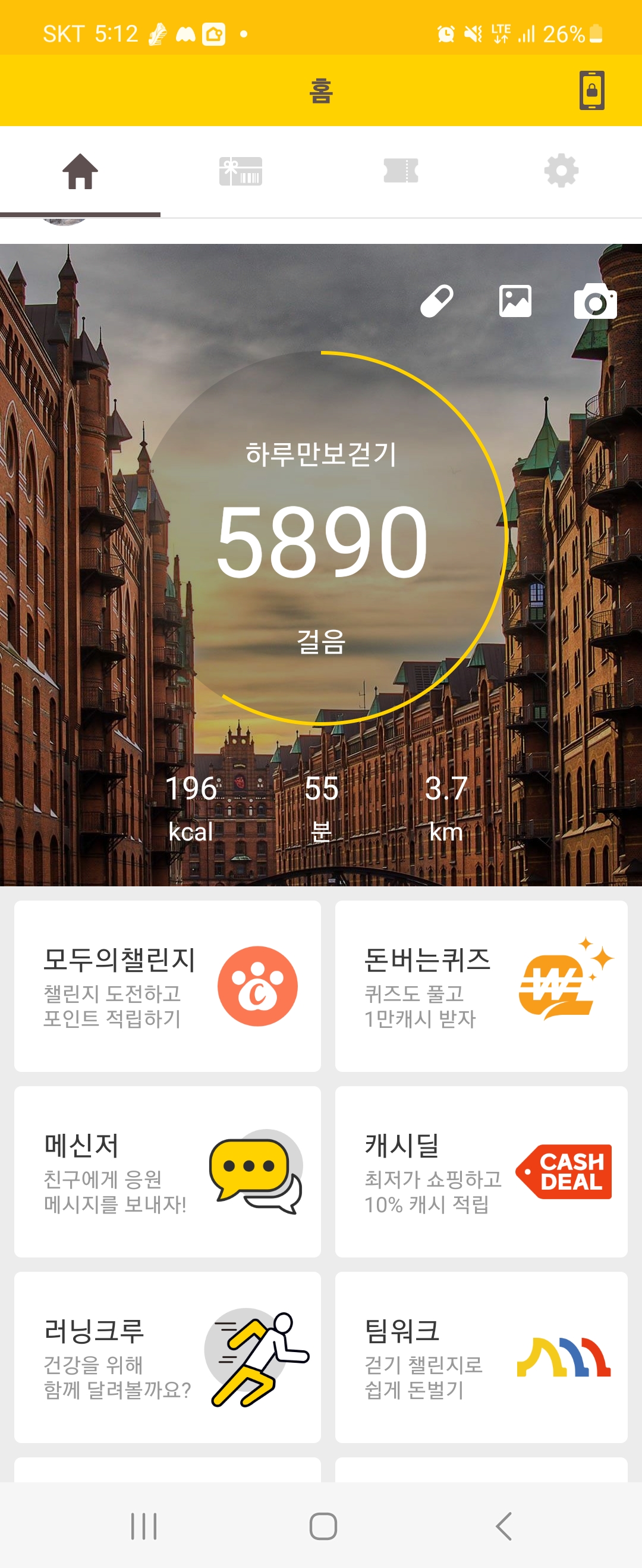Show recent apps from the navigation bar
The image size is (642, 1568).
(x=144, y=1526)
